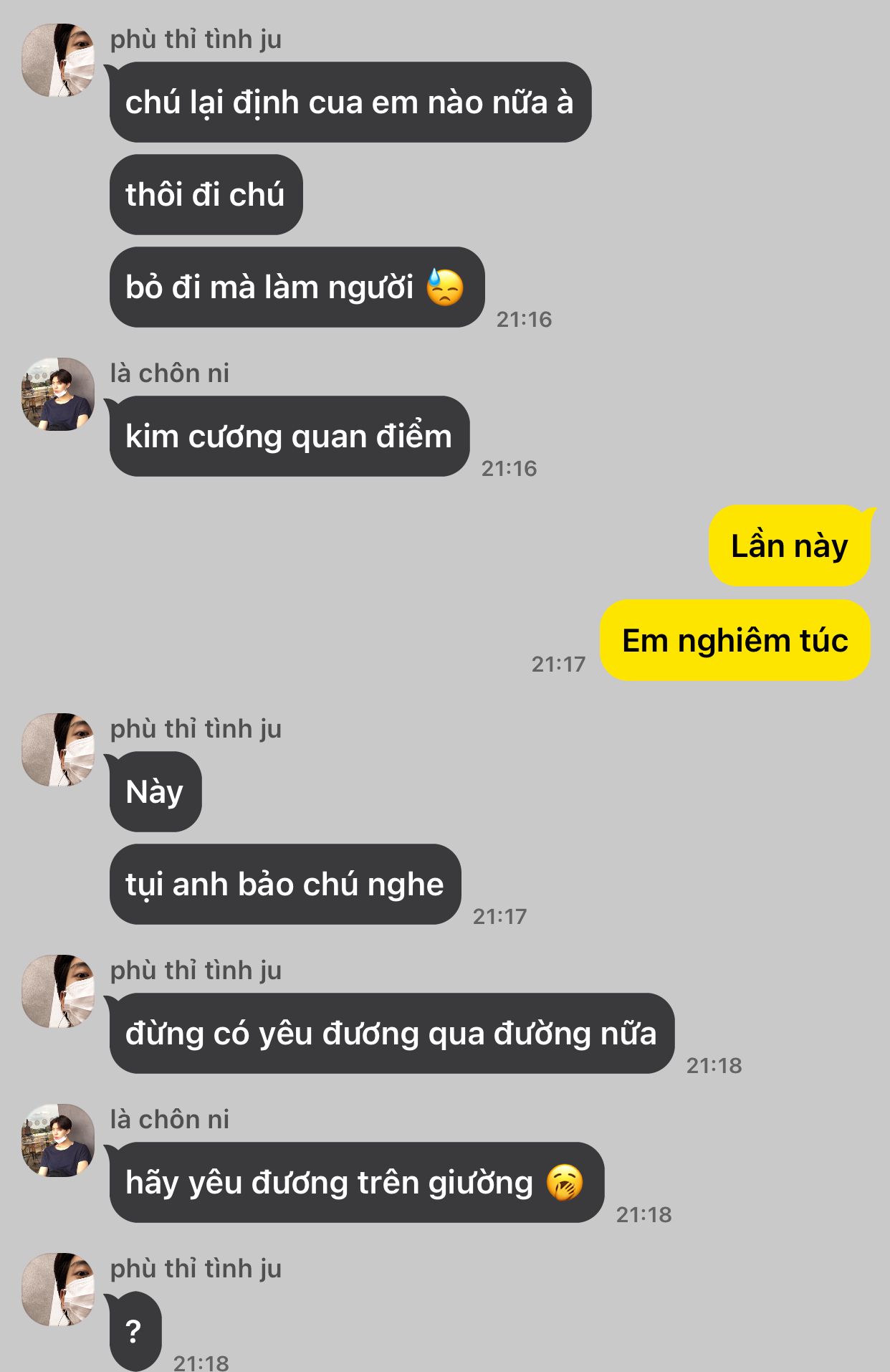
Task: Tap avatar beside 'đừng có yêu đương qua đường nữa'
Action: click(x=58, y=991)
